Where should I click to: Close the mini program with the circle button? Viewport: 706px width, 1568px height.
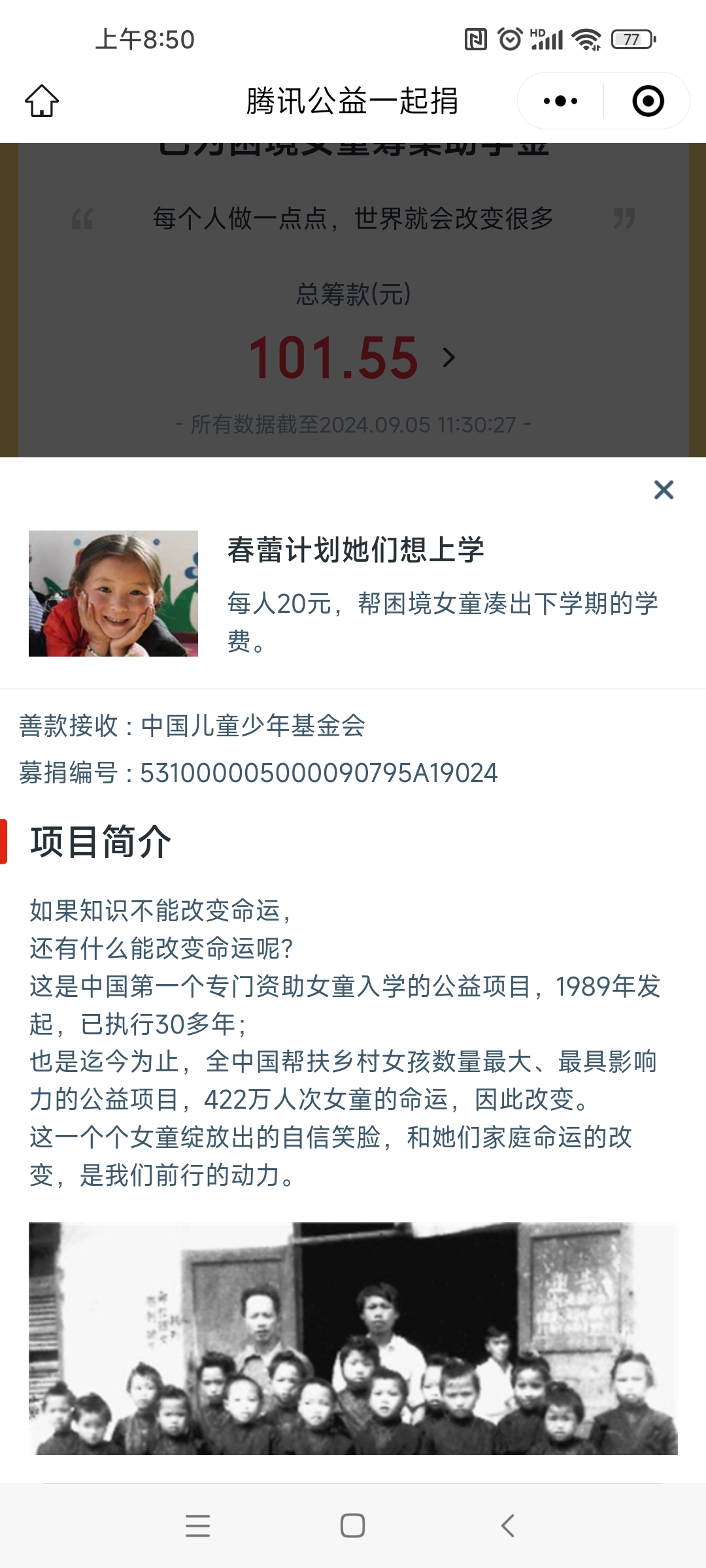coord(648,101)
